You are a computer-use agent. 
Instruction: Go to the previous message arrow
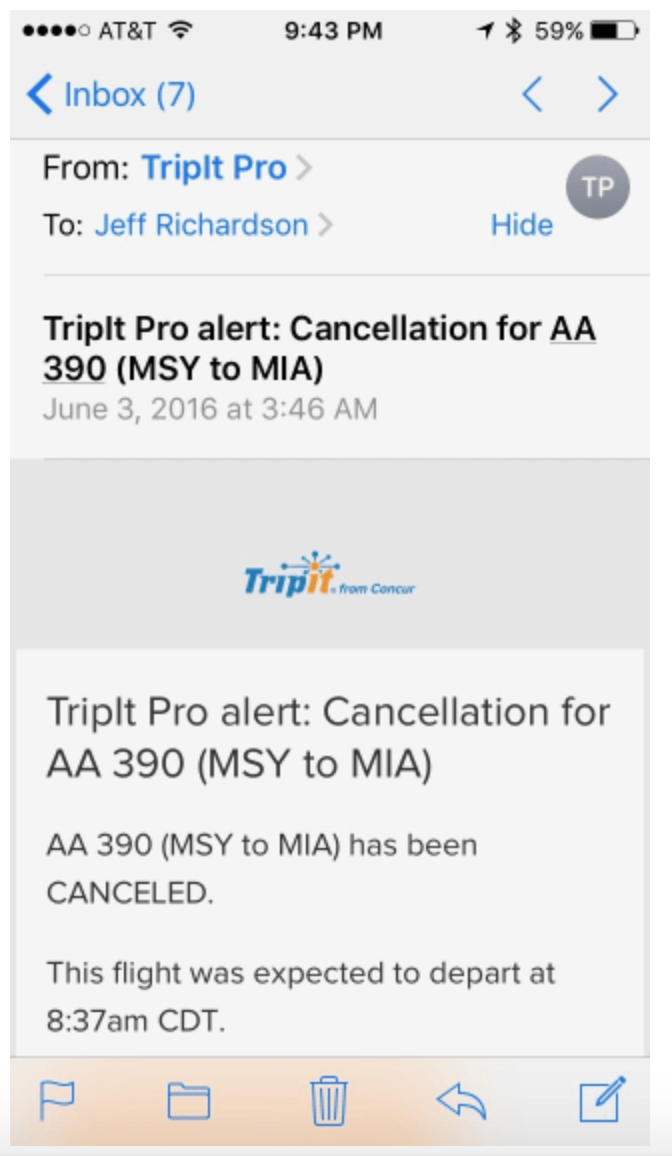(x=532, y=95)
